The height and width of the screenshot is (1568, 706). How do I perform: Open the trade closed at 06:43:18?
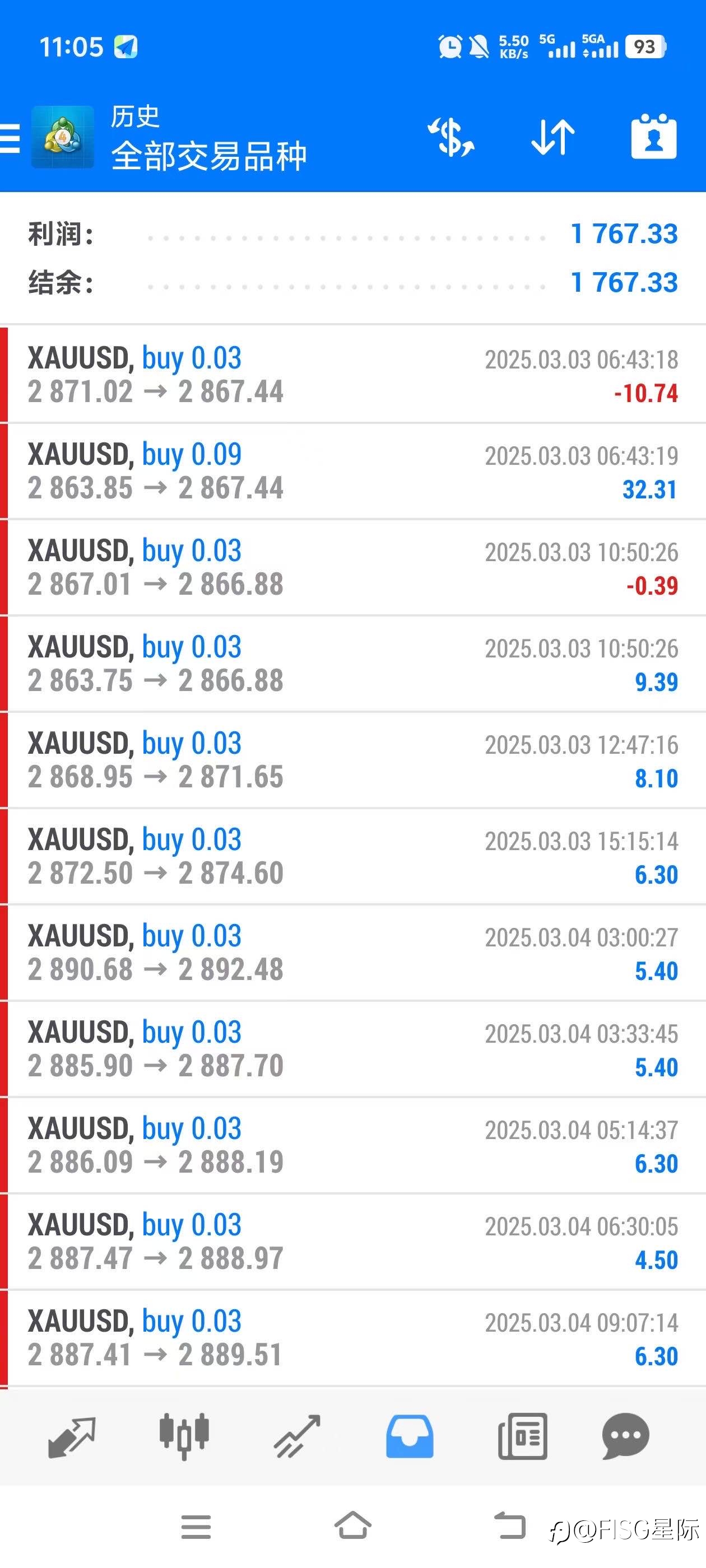pos(352,374)
